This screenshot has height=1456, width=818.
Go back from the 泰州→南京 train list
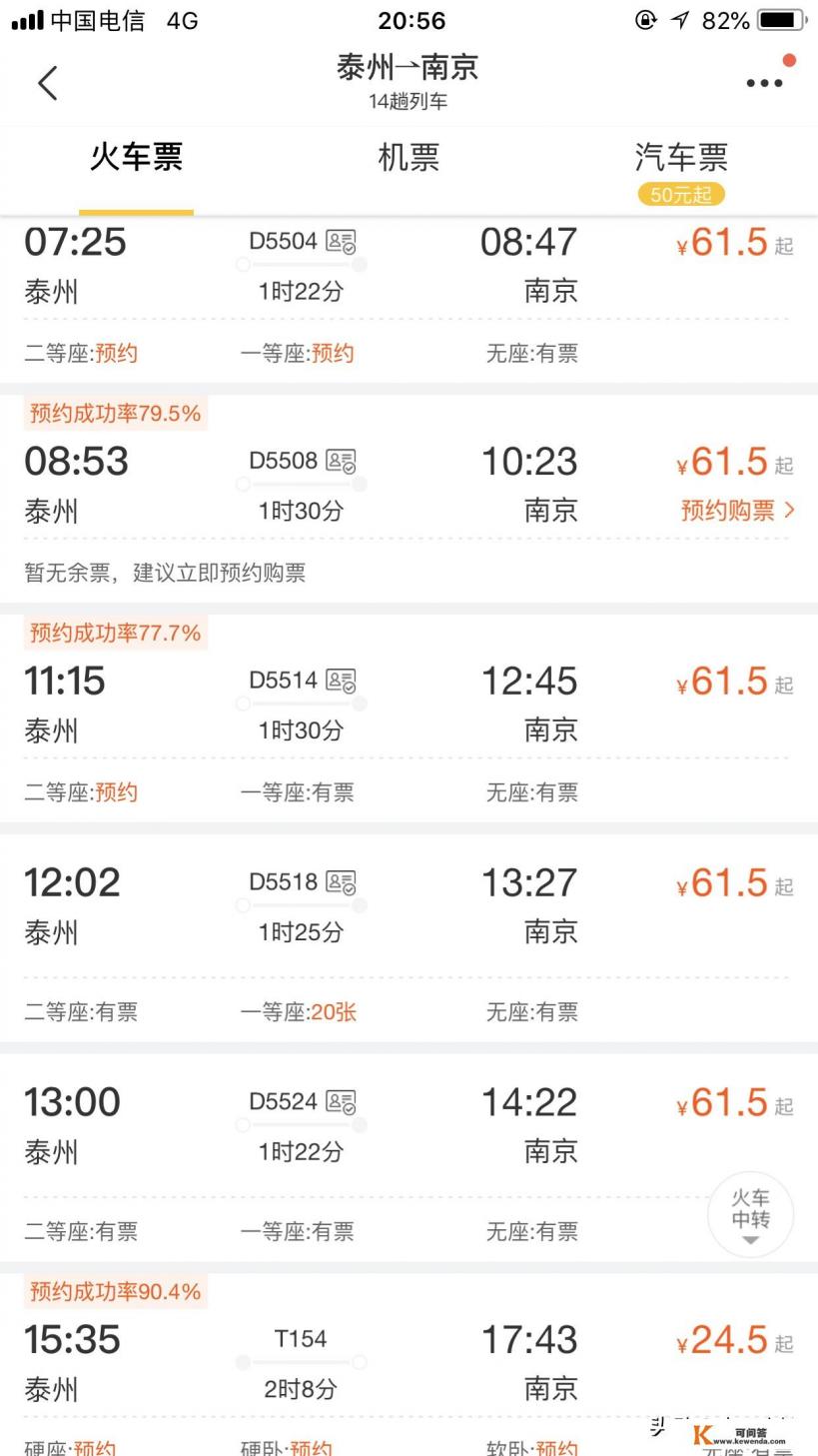point(47,83)
